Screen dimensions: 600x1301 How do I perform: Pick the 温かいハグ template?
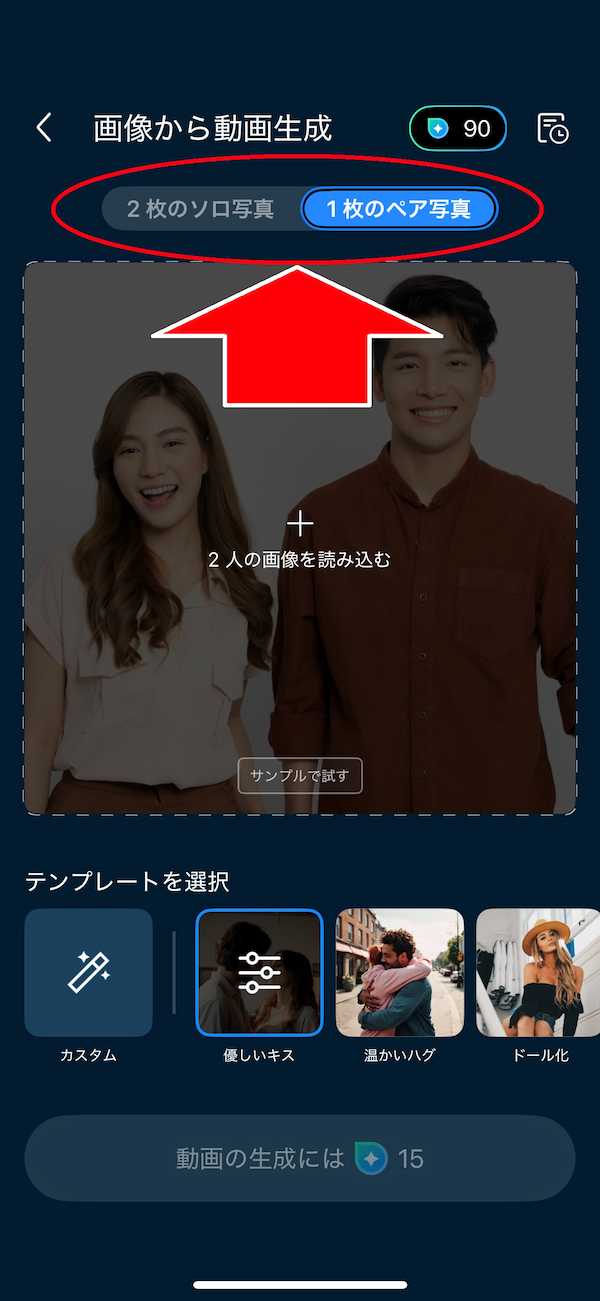click(x=400, y=972)
